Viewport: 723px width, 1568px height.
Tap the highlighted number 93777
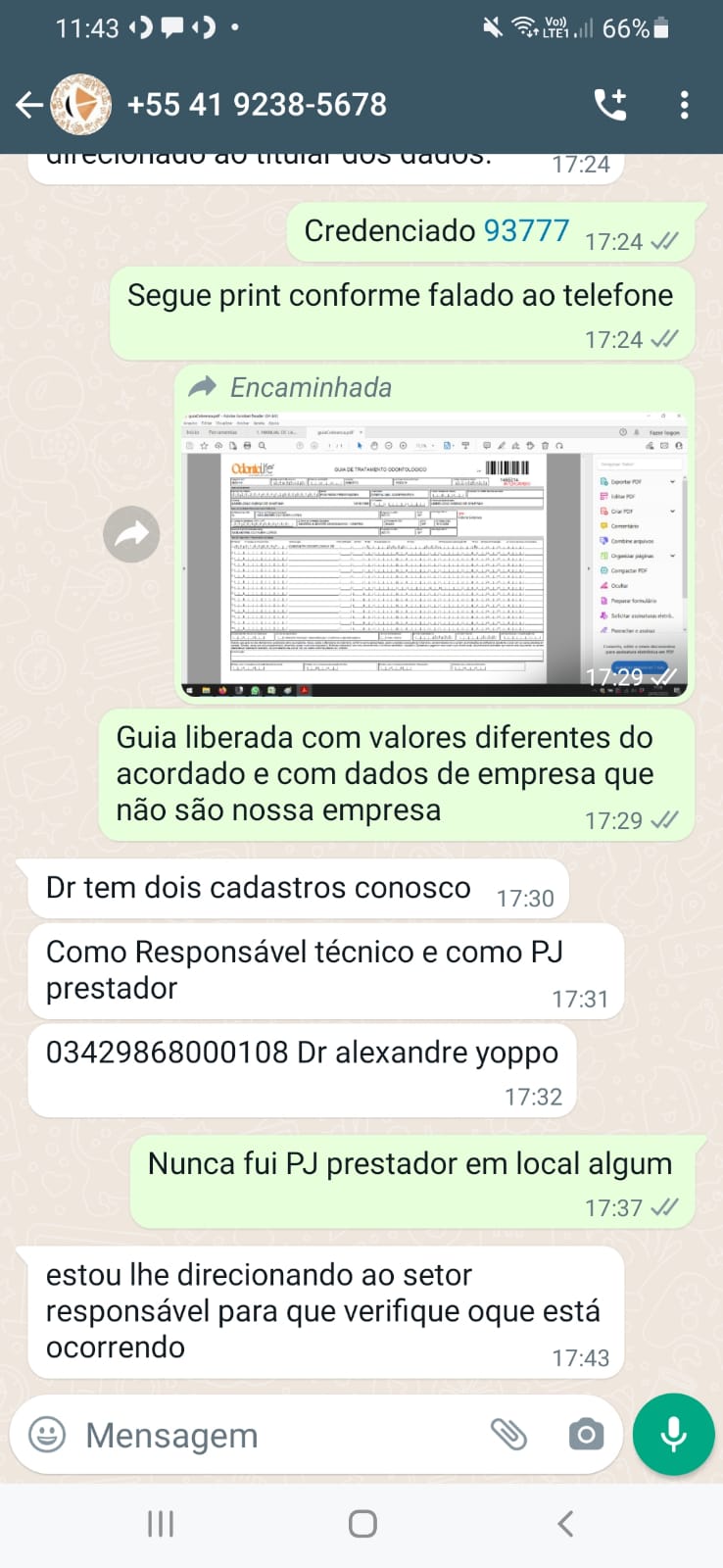pyautogui.click(x=526, y=230)
